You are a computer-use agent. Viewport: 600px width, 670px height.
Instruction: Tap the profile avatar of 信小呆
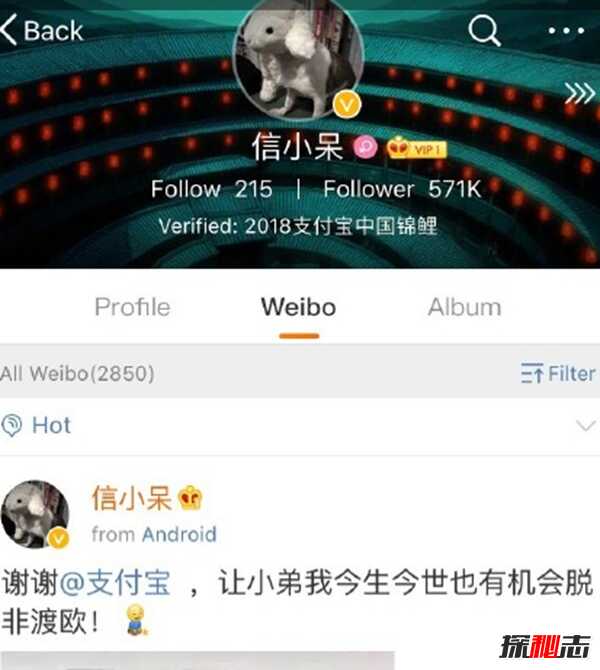pyautogui.click(x=297, y=62)
